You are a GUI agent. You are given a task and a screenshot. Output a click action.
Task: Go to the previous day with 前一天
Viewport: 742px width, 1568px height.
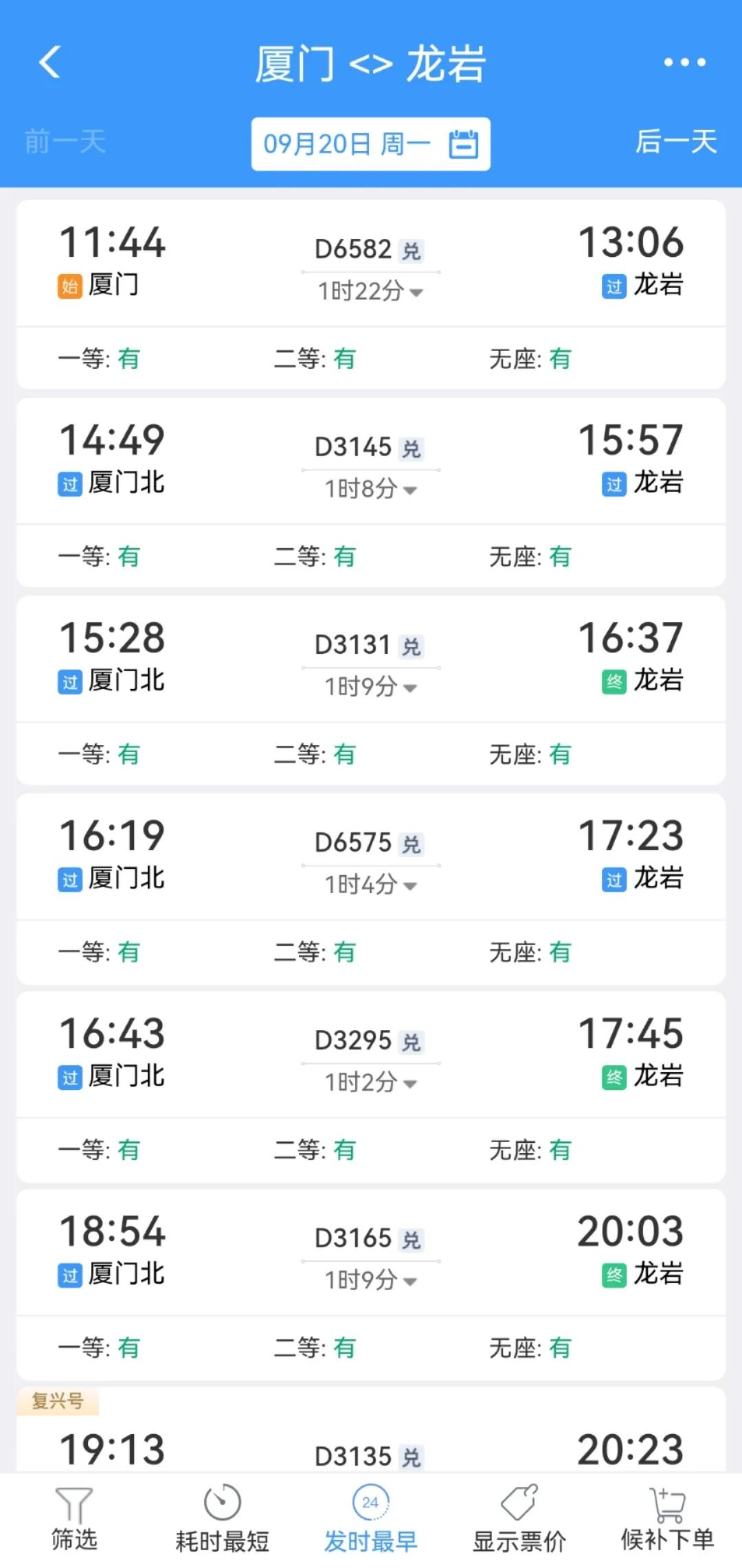(65, 142)
